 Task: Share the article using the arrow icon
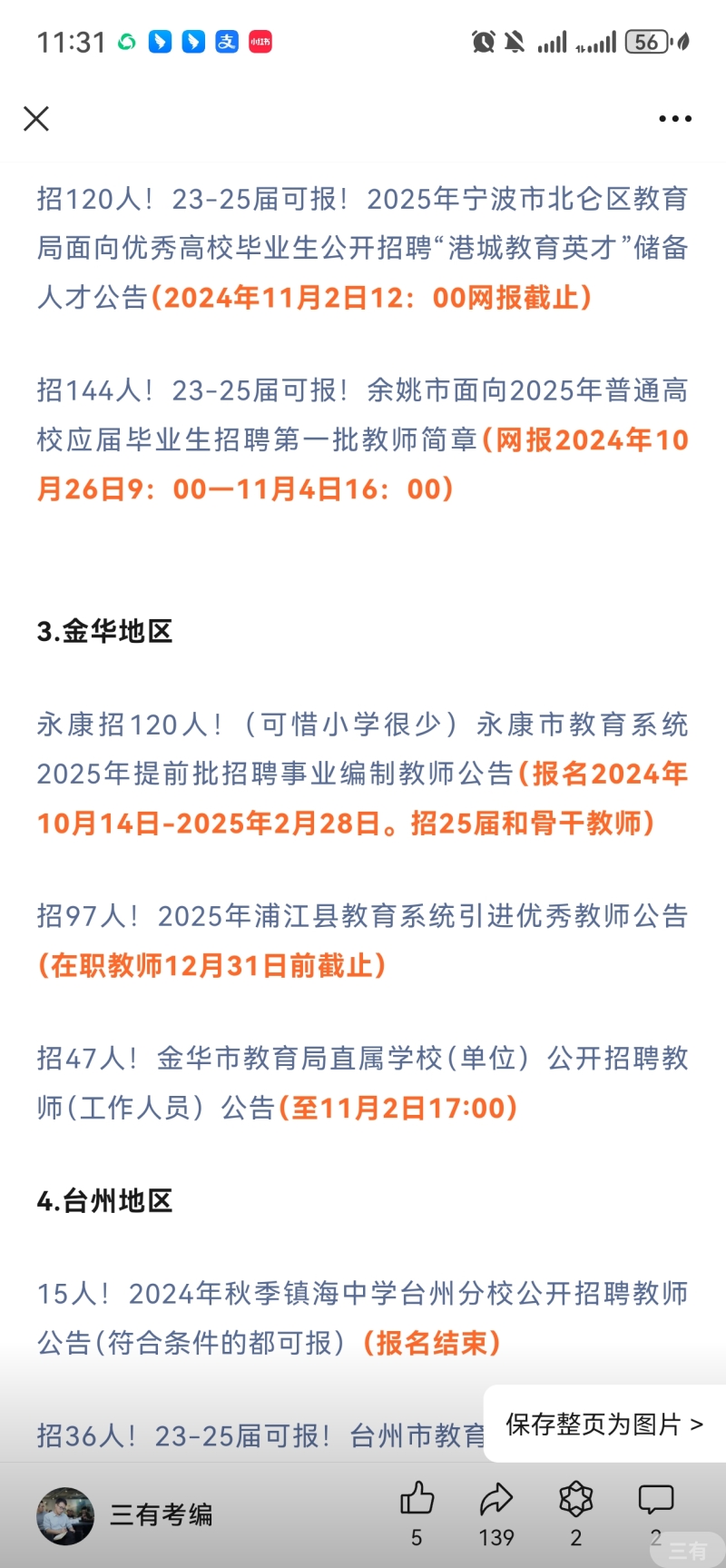coord(496,1499)
